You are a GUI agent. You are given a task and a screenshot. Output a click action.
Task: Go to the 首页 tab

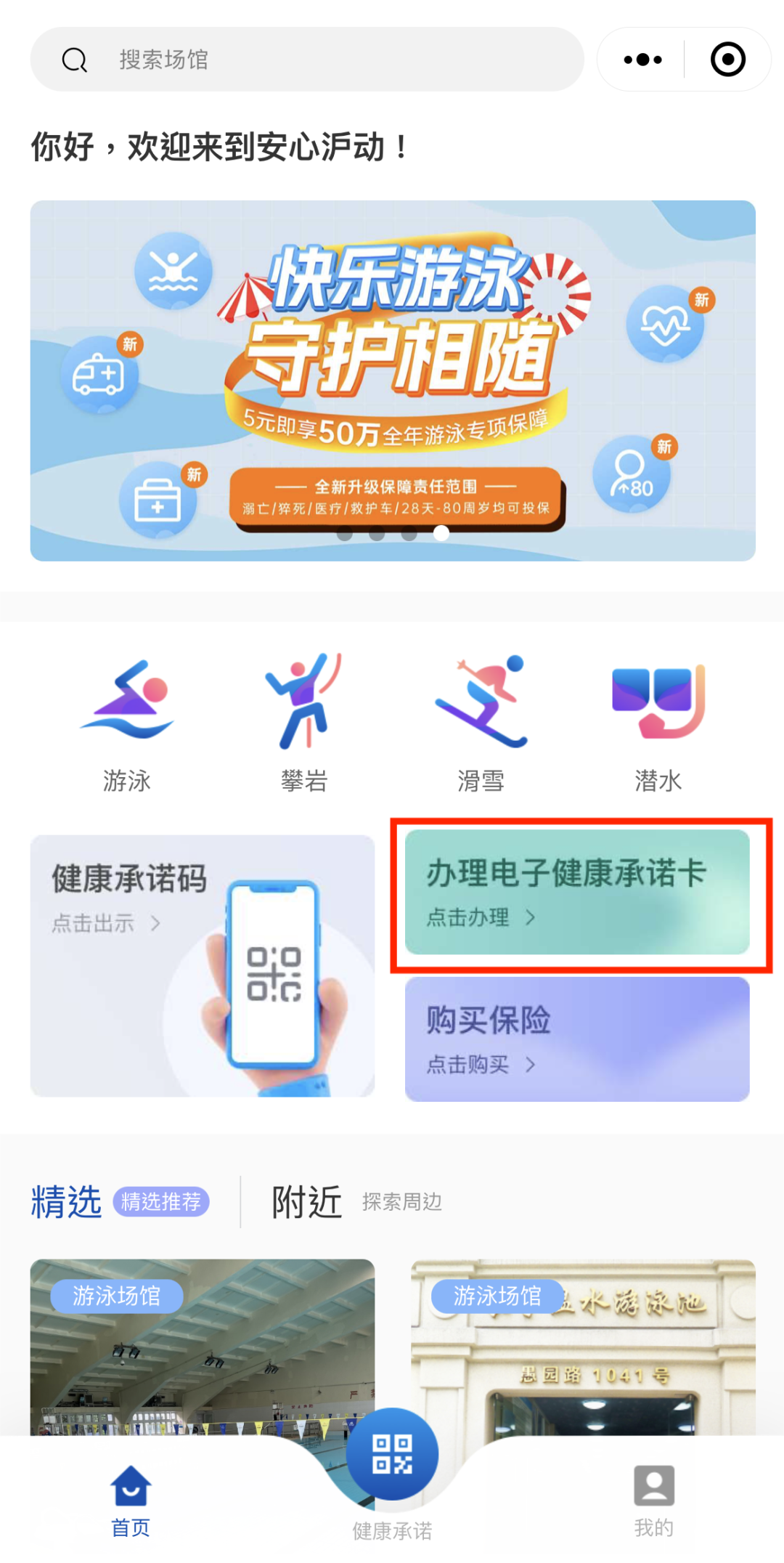[x=131, y=1501]
